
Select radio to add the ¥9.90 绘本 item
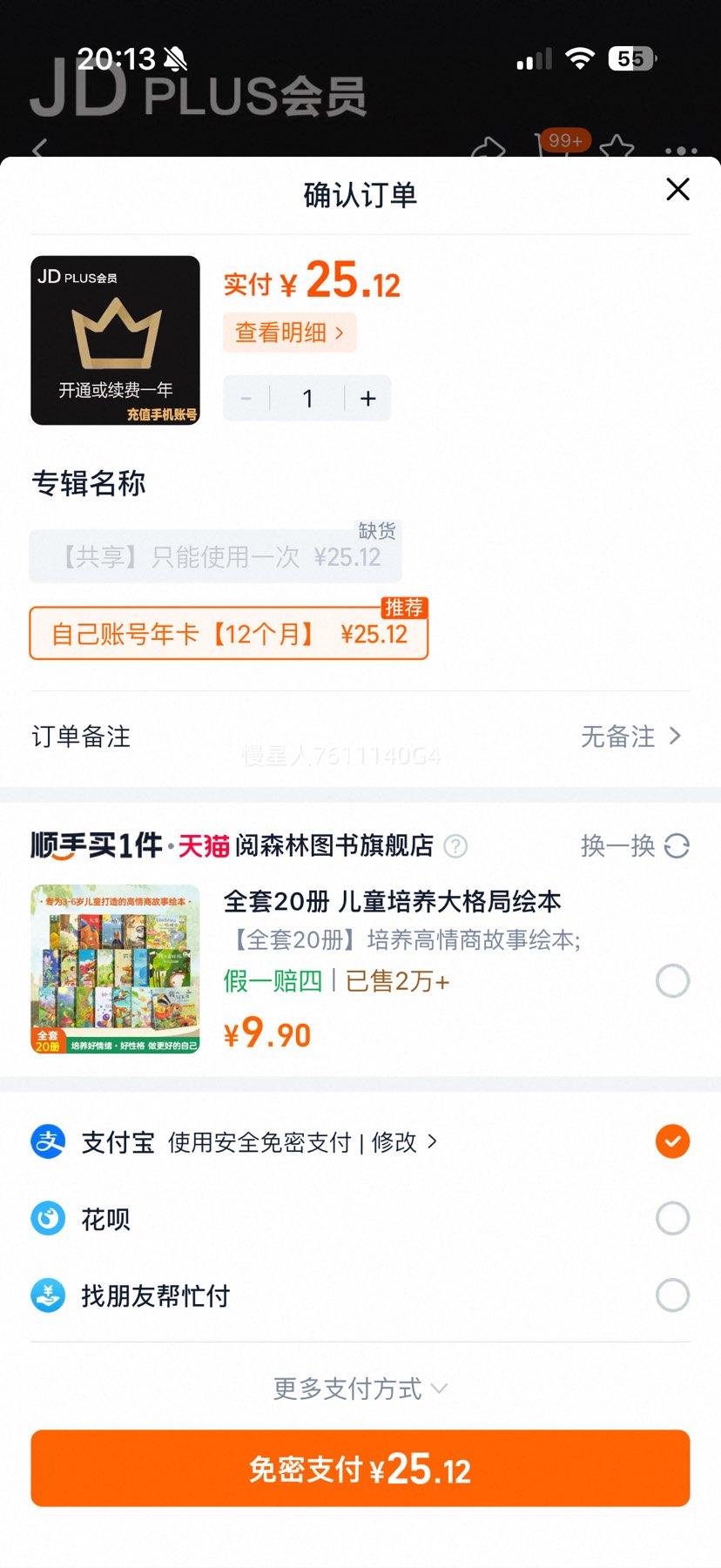(671, 980)
